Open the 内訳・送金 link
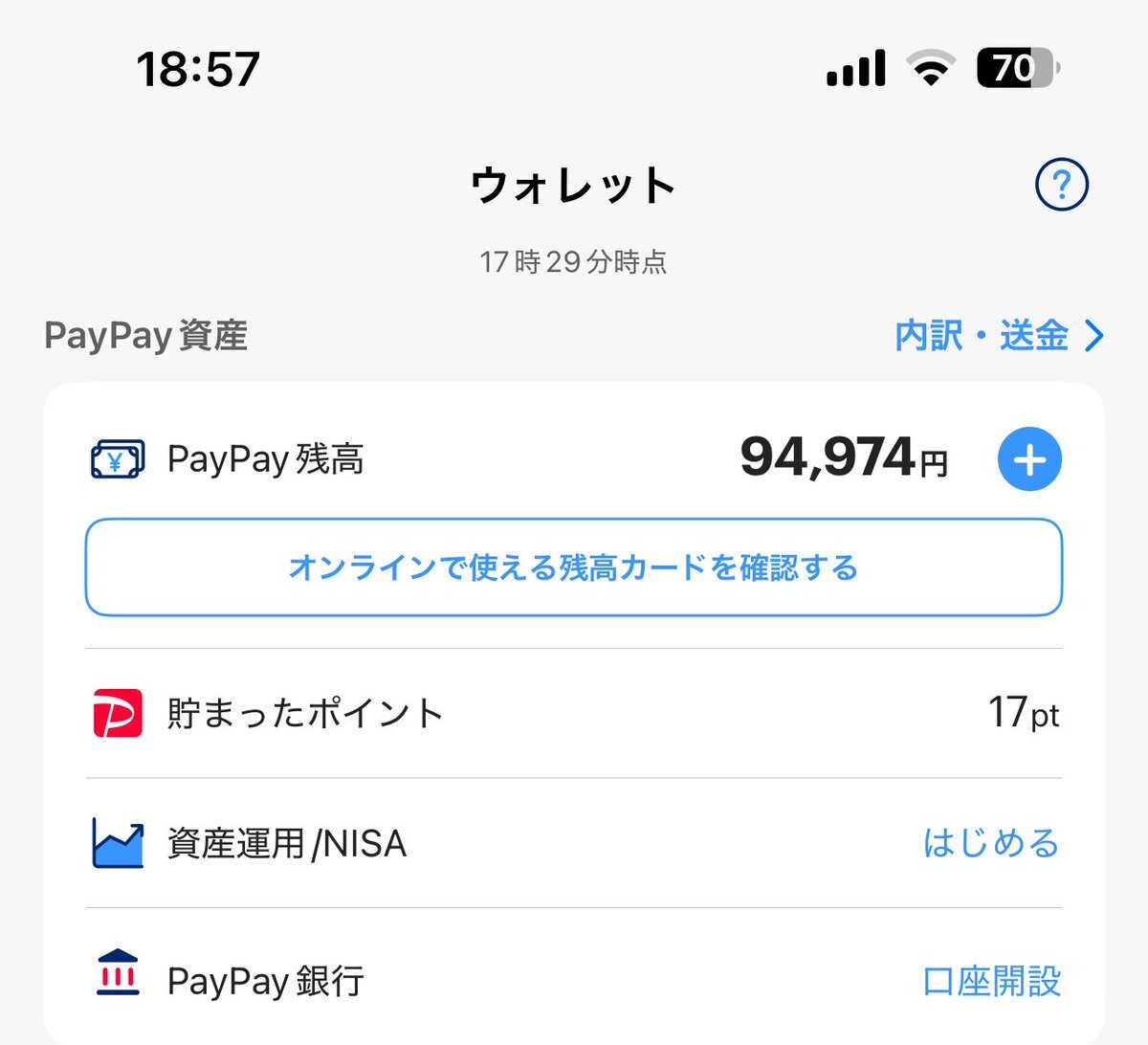This screenshot has width=1148, height=1045. 998,336
